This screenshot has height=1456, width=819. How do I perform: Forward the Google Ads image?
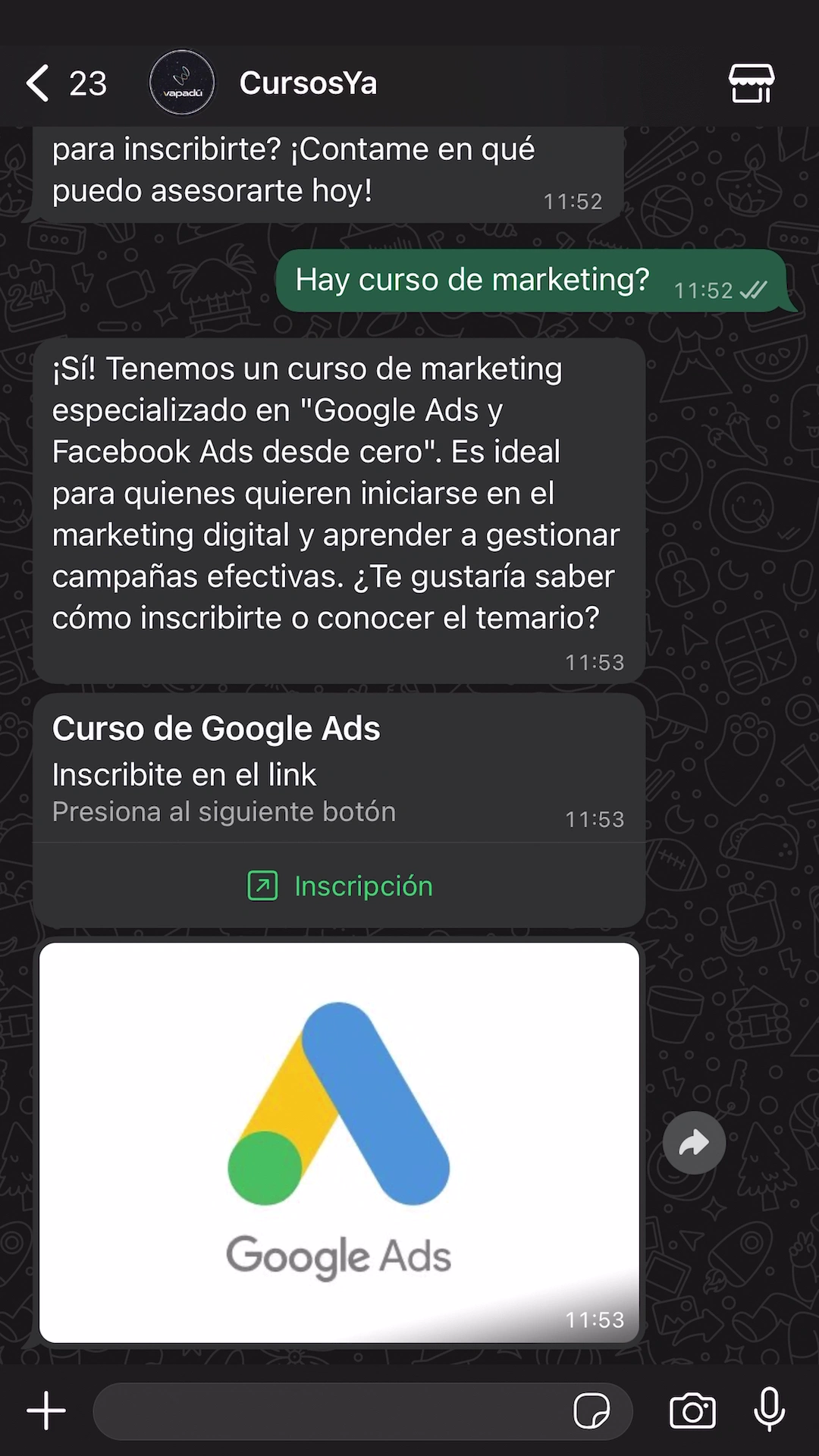click(694, 1143)
